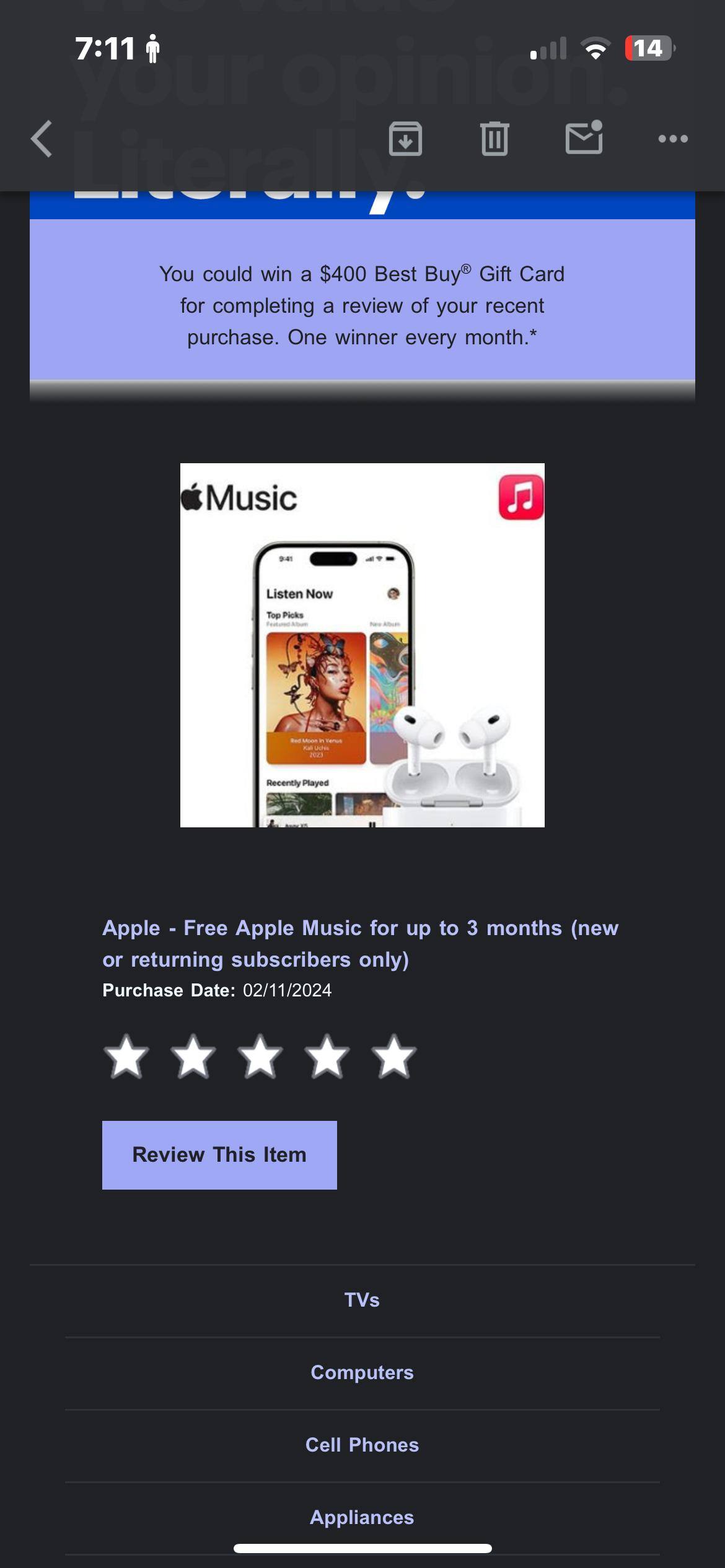Viewport: 725px width, 1568px height.
Task: Go back to the inbox
Action: [x=42, y=139]
